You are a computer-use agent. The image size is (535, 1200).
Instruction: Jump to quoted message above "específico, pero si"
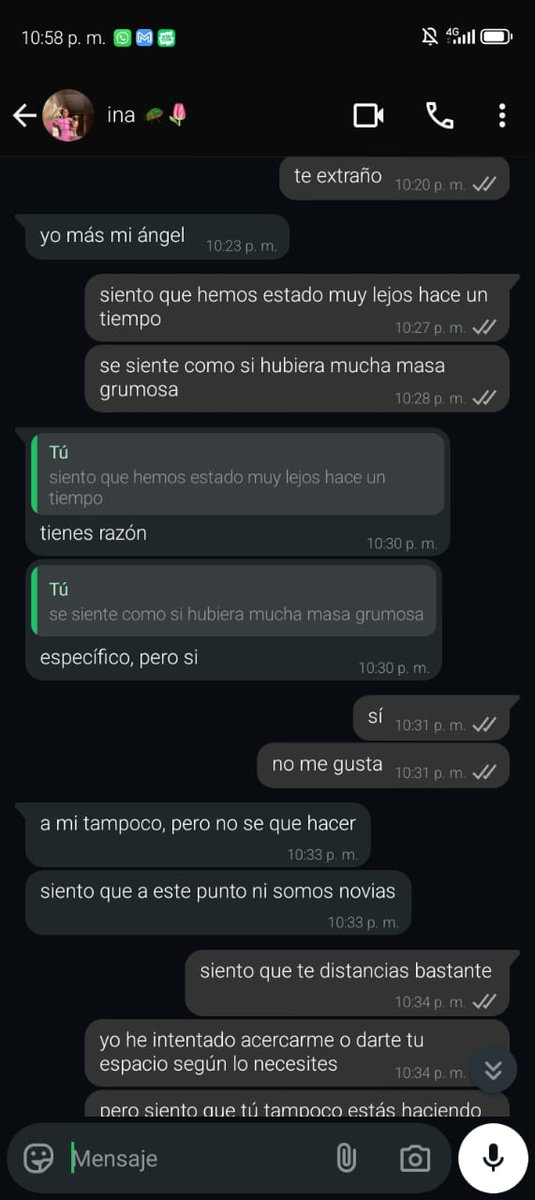234,600
